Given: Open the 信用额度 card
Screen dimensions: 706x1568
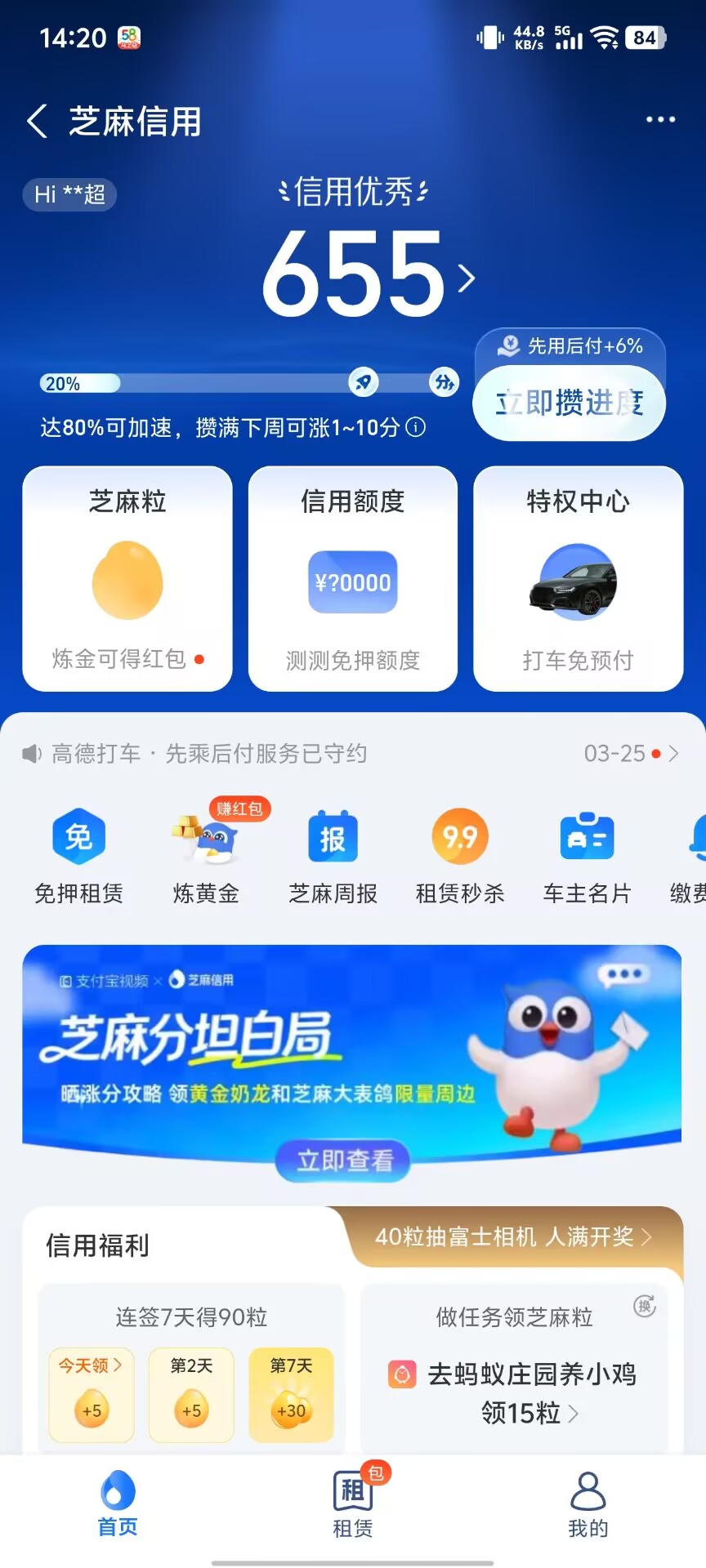Looking at the screenshot, I should (x=353, y=578).
